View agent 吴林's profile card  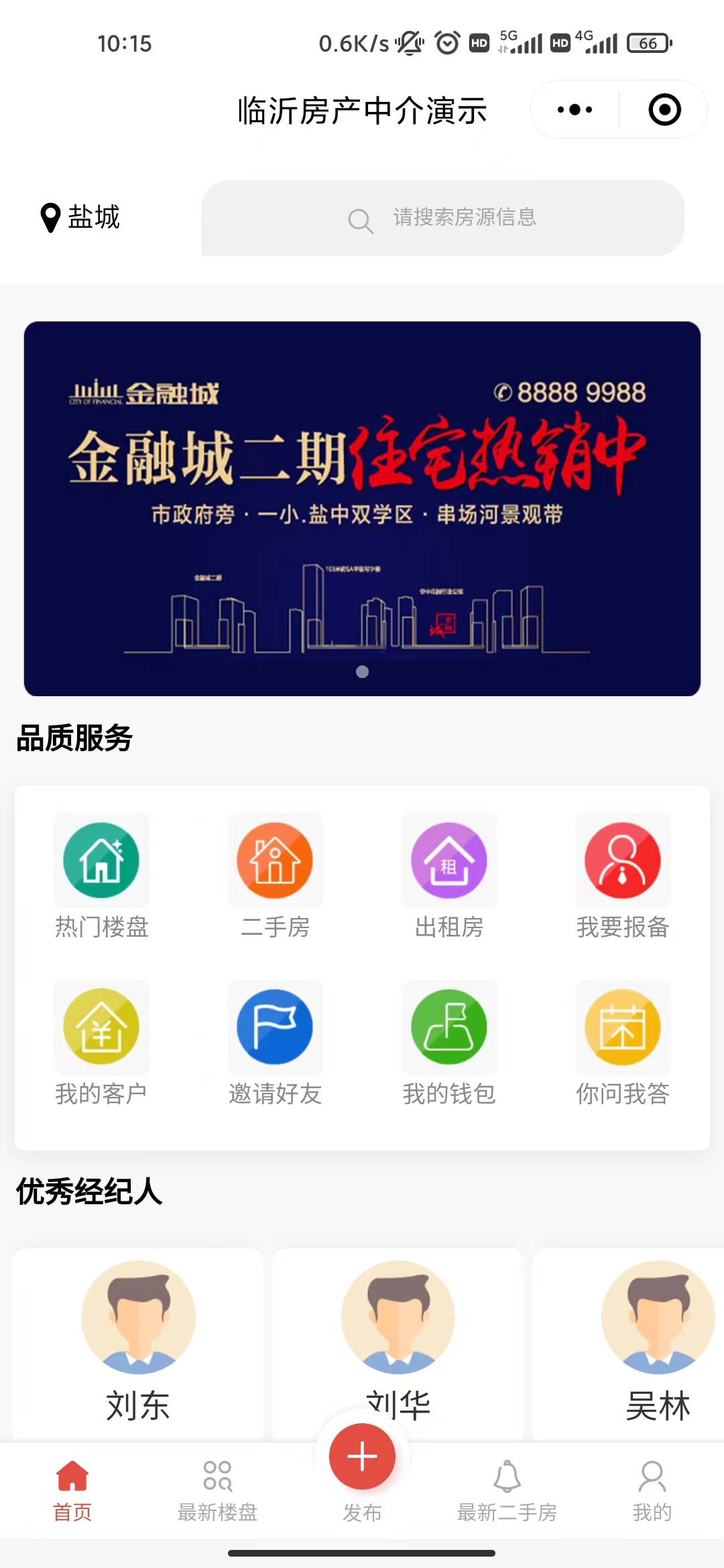point(657,1340)
